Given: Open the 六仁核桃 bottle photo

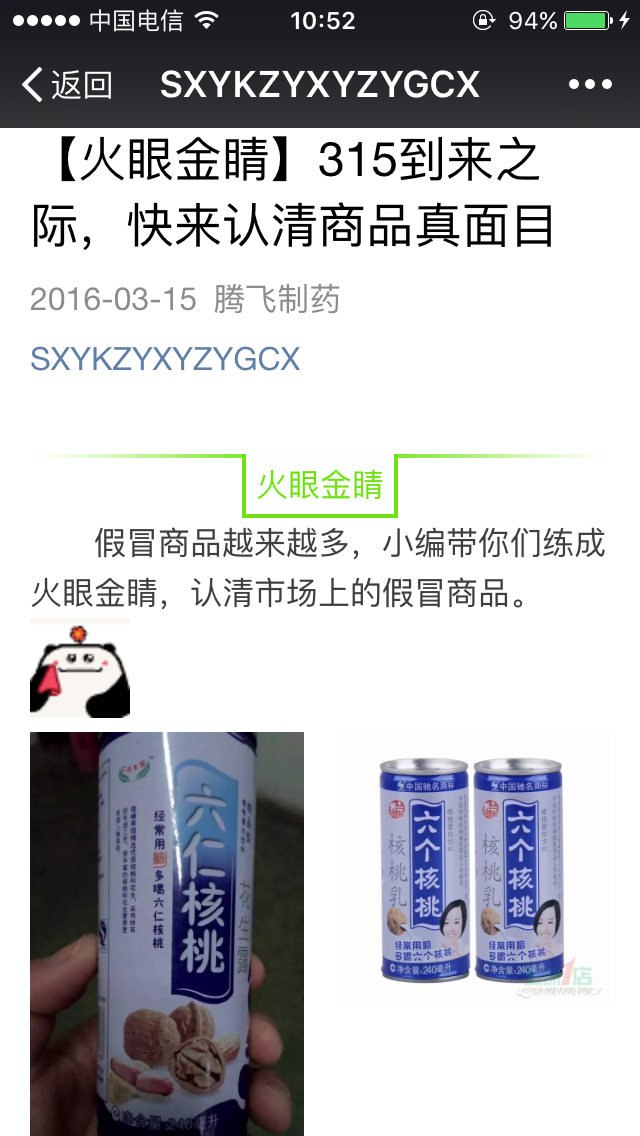Looking at the screenshot, I should click(167, 932).
